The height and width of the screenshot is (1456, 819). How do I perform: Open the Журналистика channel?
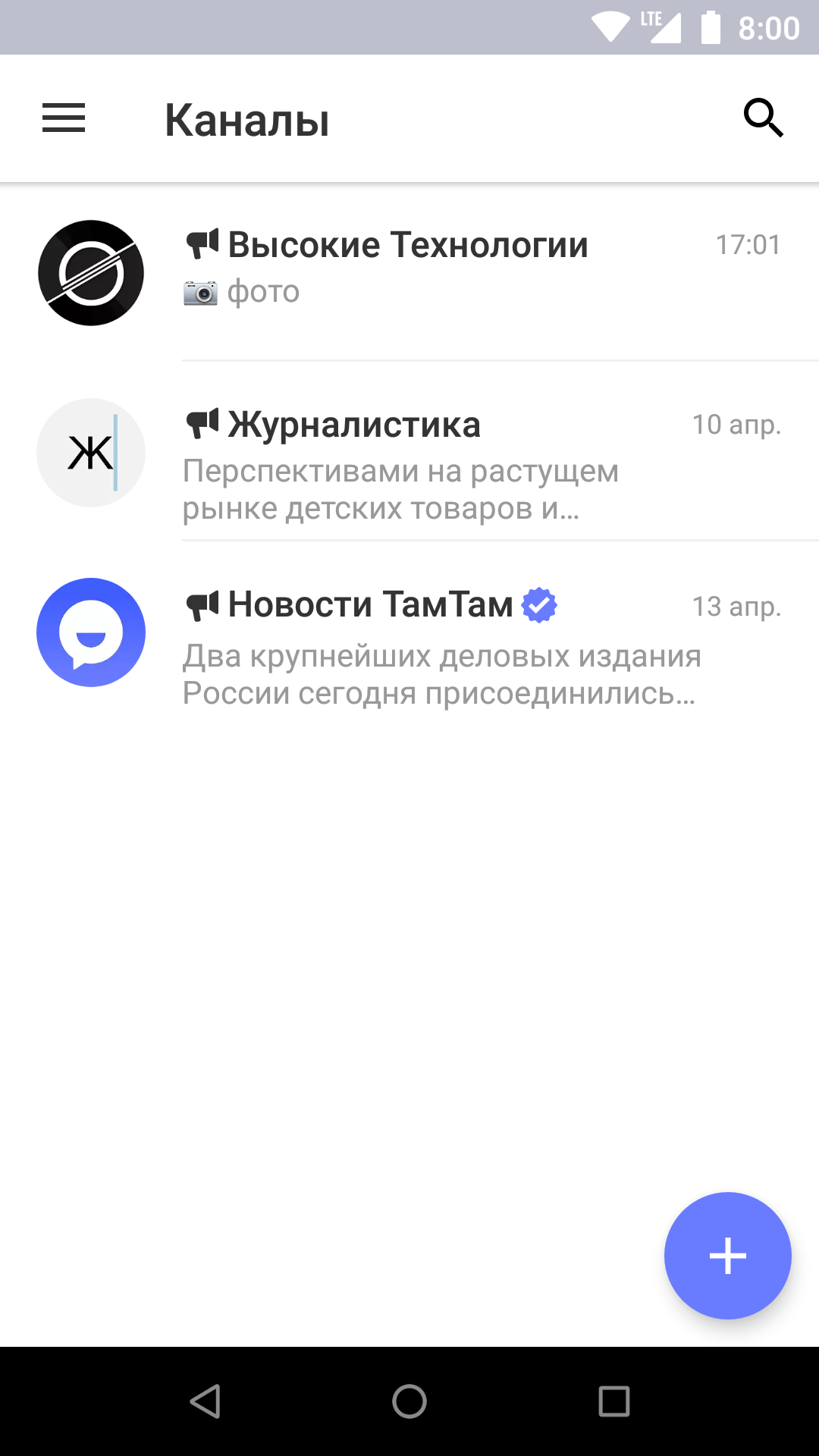pyautogui.click(x=409, y=452)
